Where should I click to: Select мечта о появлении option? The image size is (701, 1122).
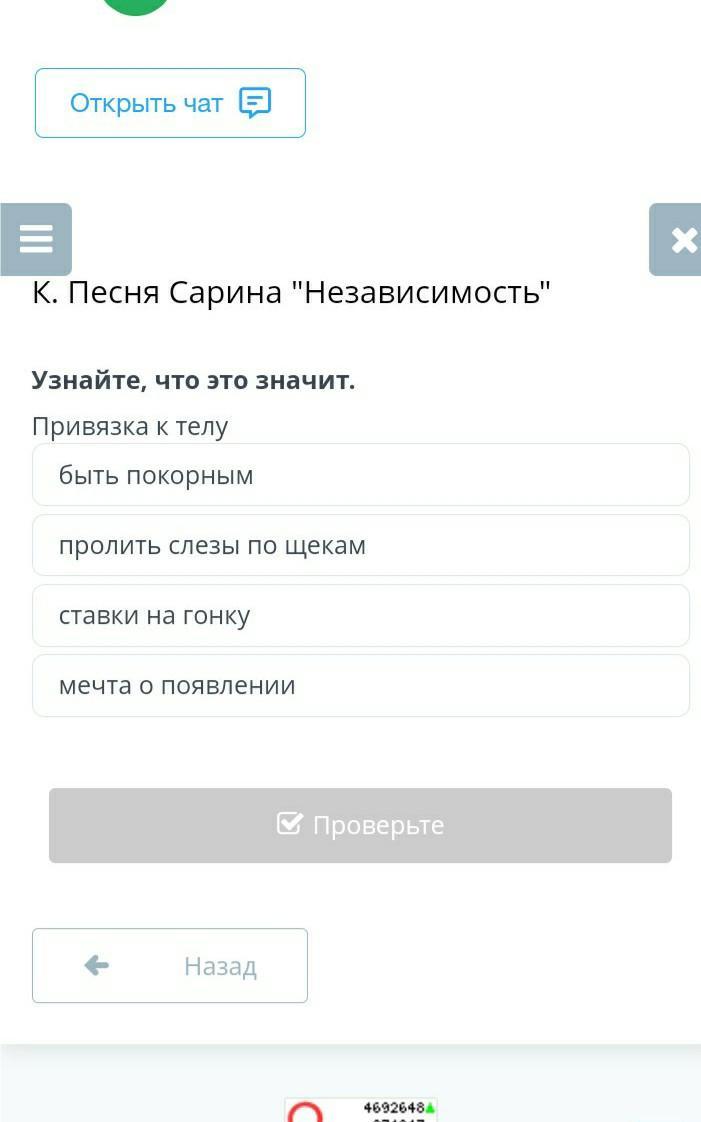pyautogui.click(x=361, y=686)
